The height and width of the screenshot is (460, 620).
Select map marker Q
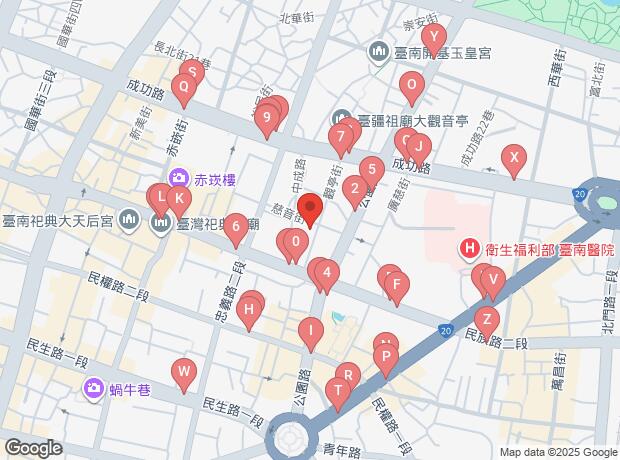(x=181, y=87)
